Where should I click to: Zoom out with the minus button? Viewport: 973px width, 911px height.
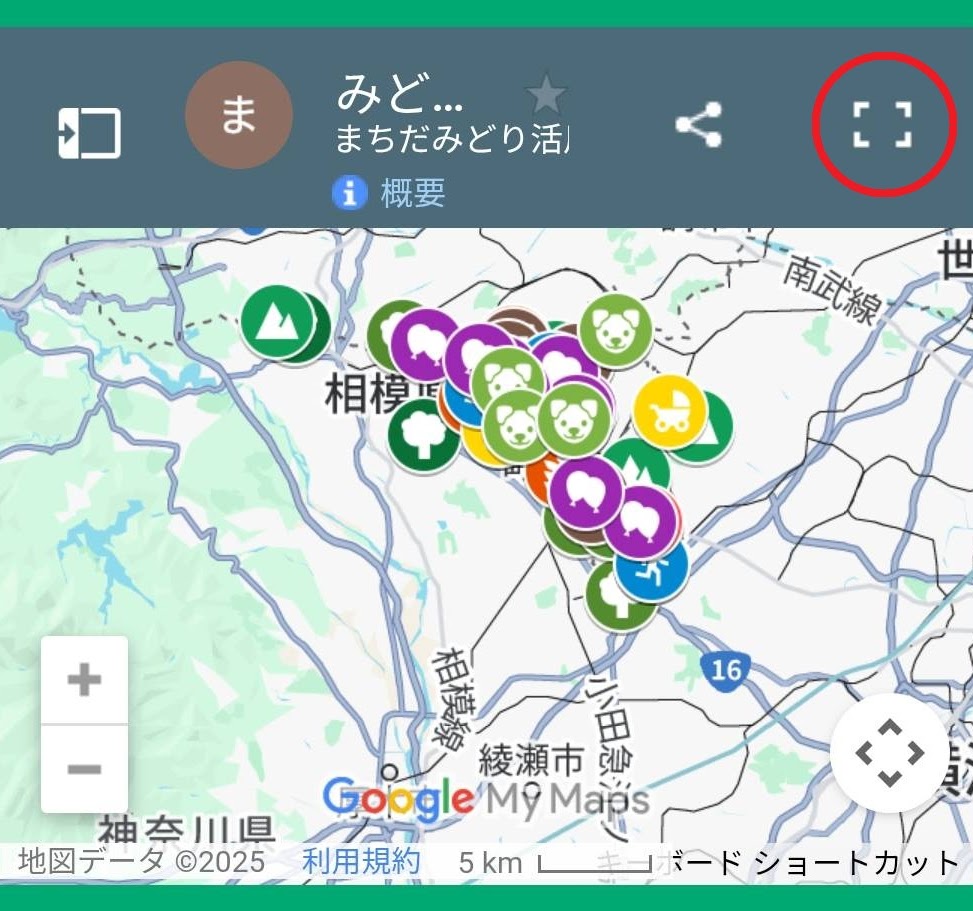(84, 769)
